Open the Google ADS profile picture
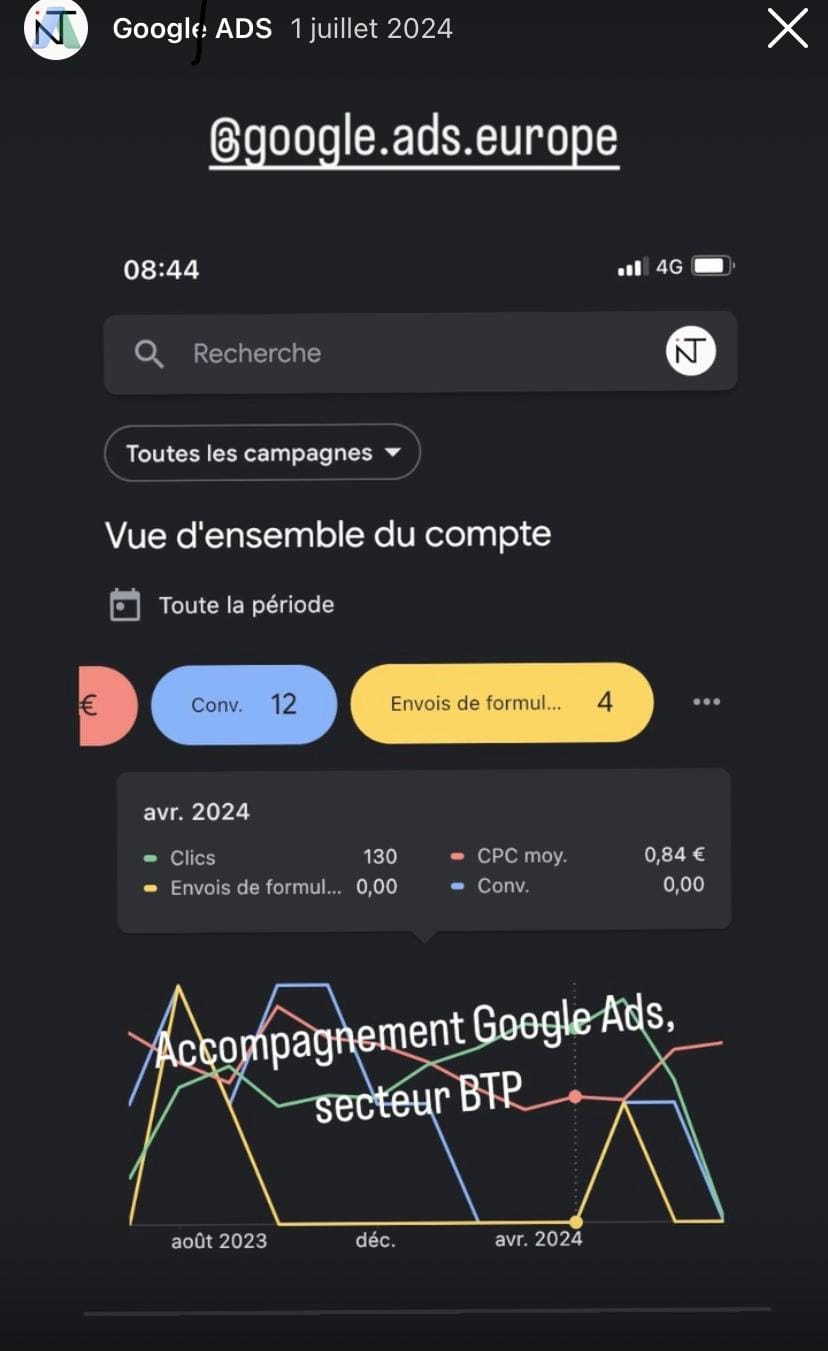828x1351 pixels. [55, 29]
